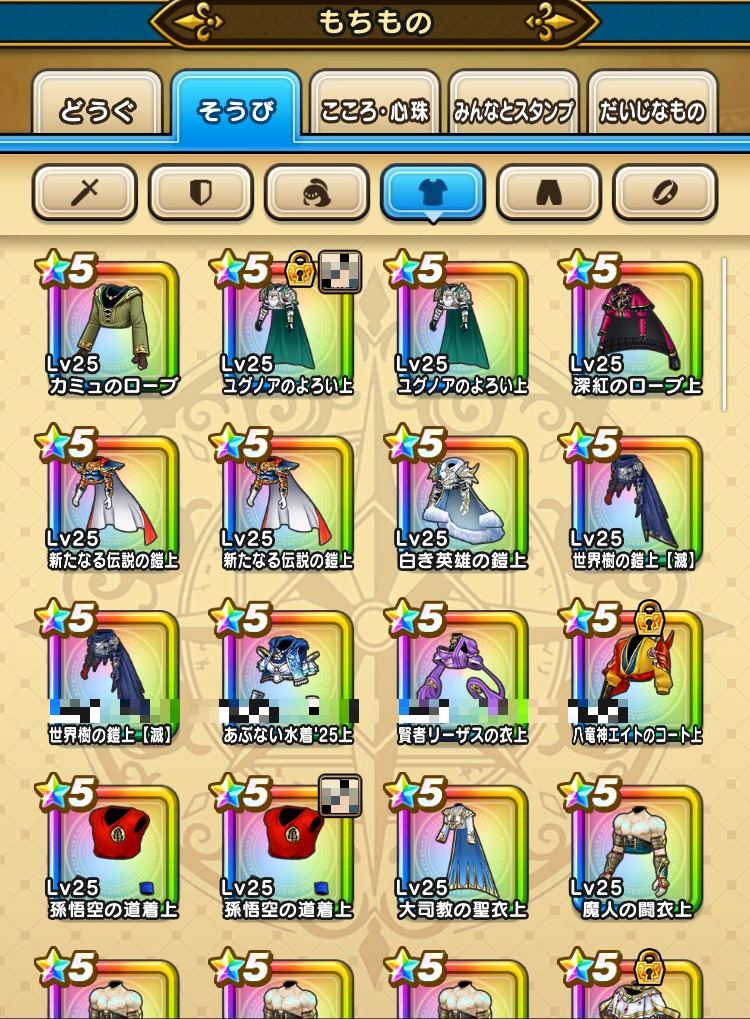This screenshot has width=750, height=1019.
Task: Filter equipment by ring accessory icon
Action: tap(666, 192)
